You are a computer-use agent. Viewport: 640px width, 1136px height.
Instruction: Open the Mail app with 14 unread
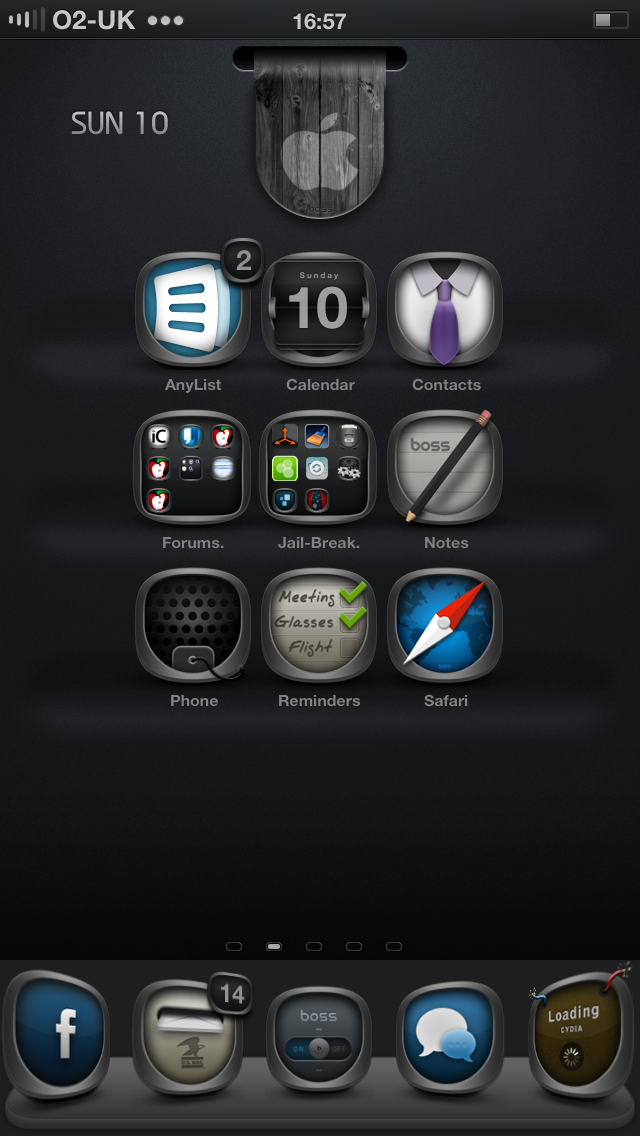(188, 1037)
